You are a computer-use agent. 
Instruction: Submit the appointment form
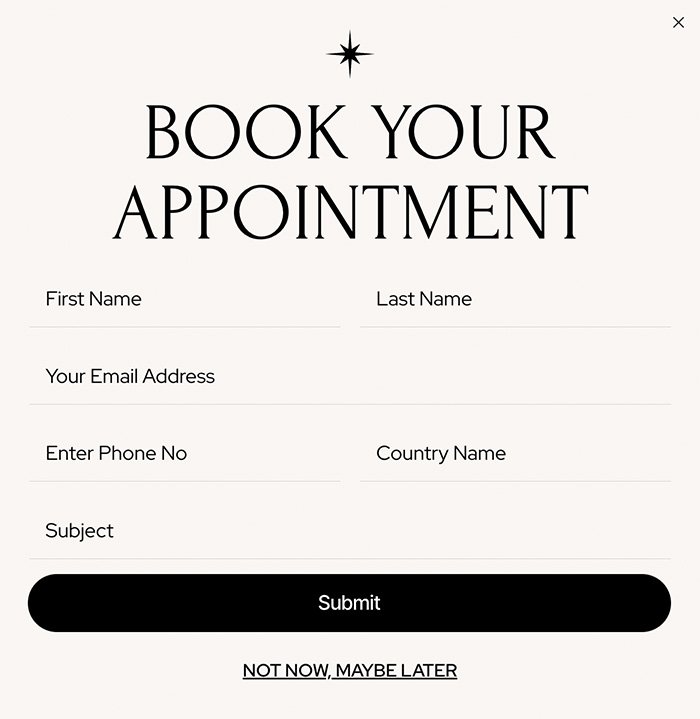click(x=349, y=603)
